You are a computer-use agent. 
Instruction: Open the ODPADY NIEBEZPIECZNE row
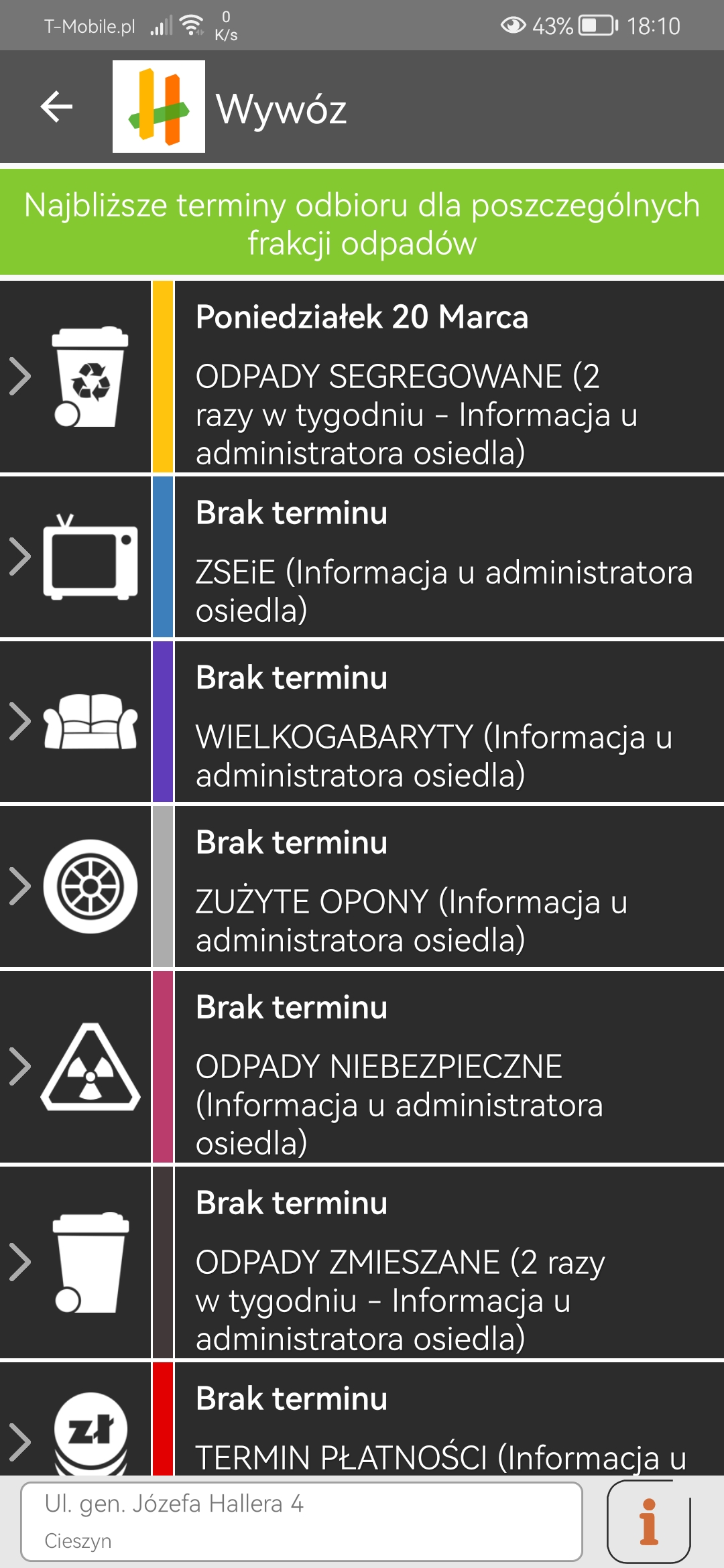coord(362,1067)
